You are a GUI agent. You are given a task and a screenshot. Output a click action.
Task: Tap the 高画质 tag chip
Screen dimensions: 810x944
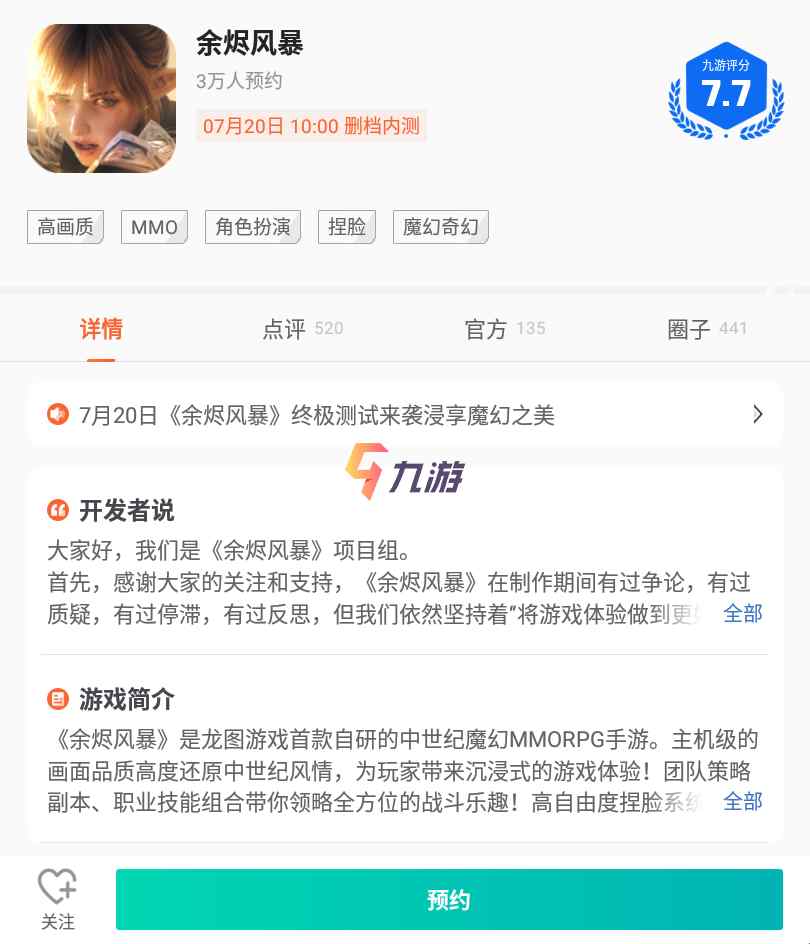point(65,227)
